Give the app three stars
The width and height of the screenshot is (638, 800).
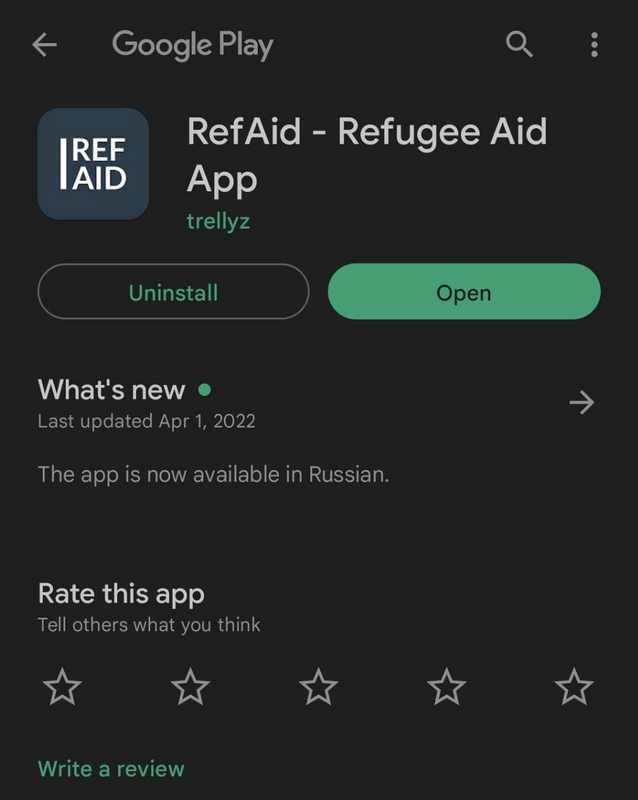[318, 687]
